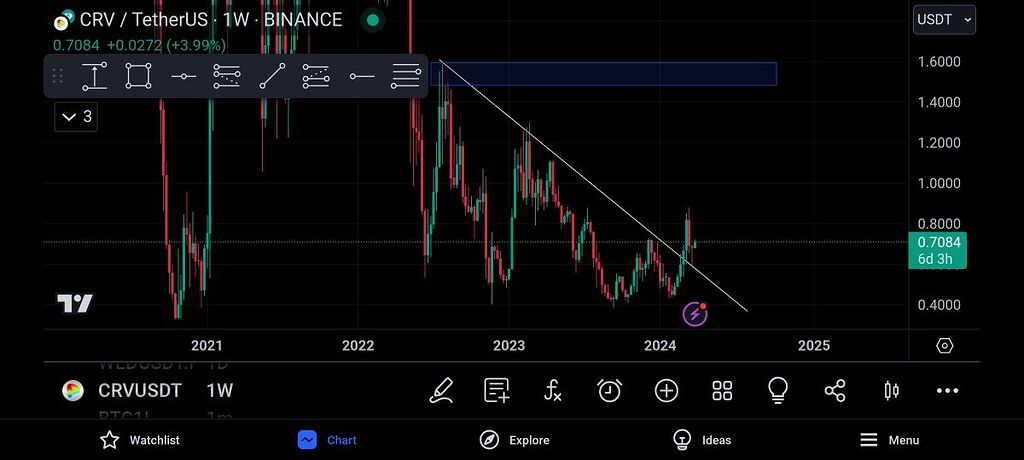Expand the collapsed indicators list showing 3
1024x460 pixels.
pyautogui.click(x=76, y=117)
